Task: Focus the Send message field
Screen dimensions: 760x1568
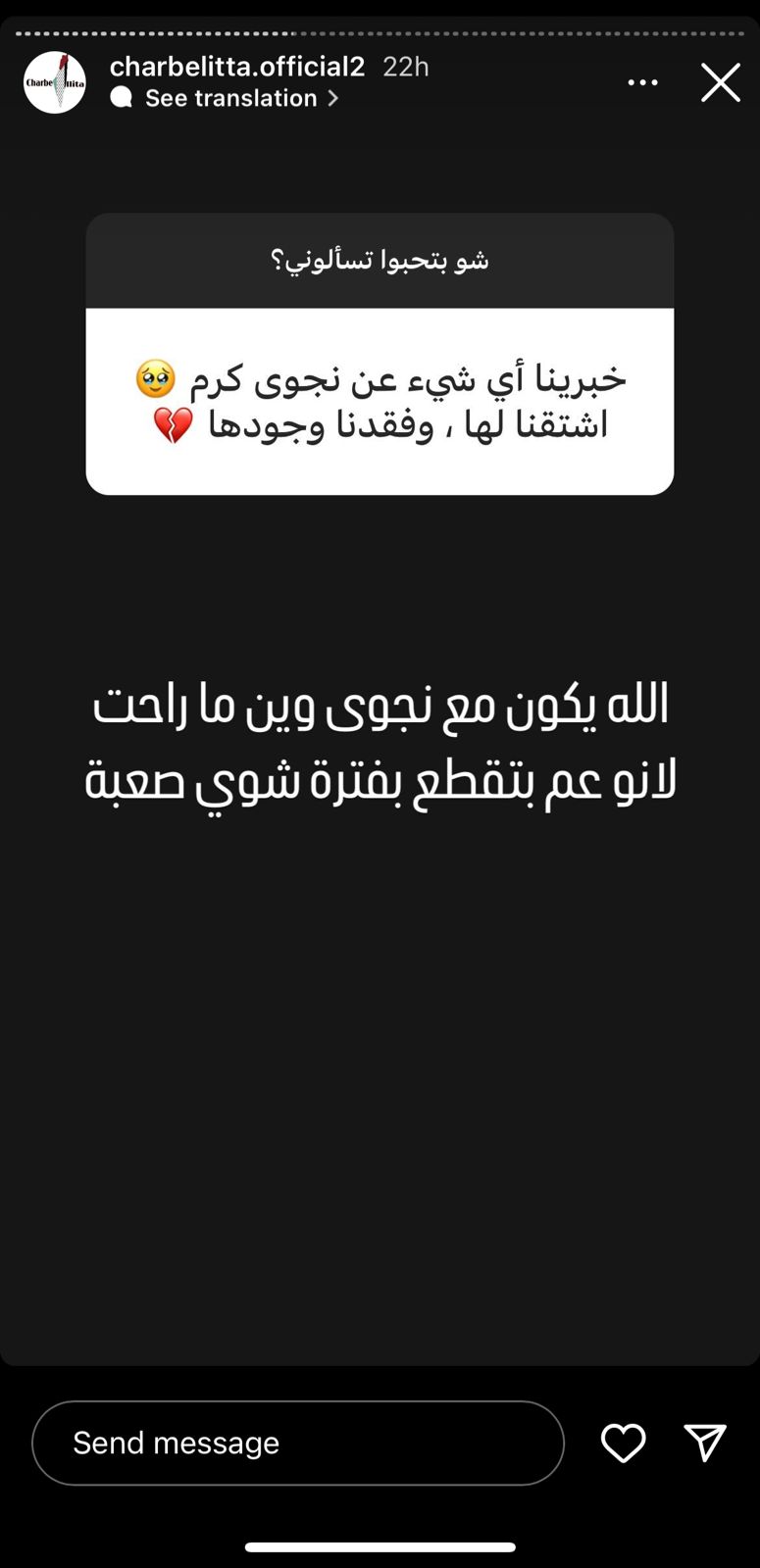Action: point(297,1443)
